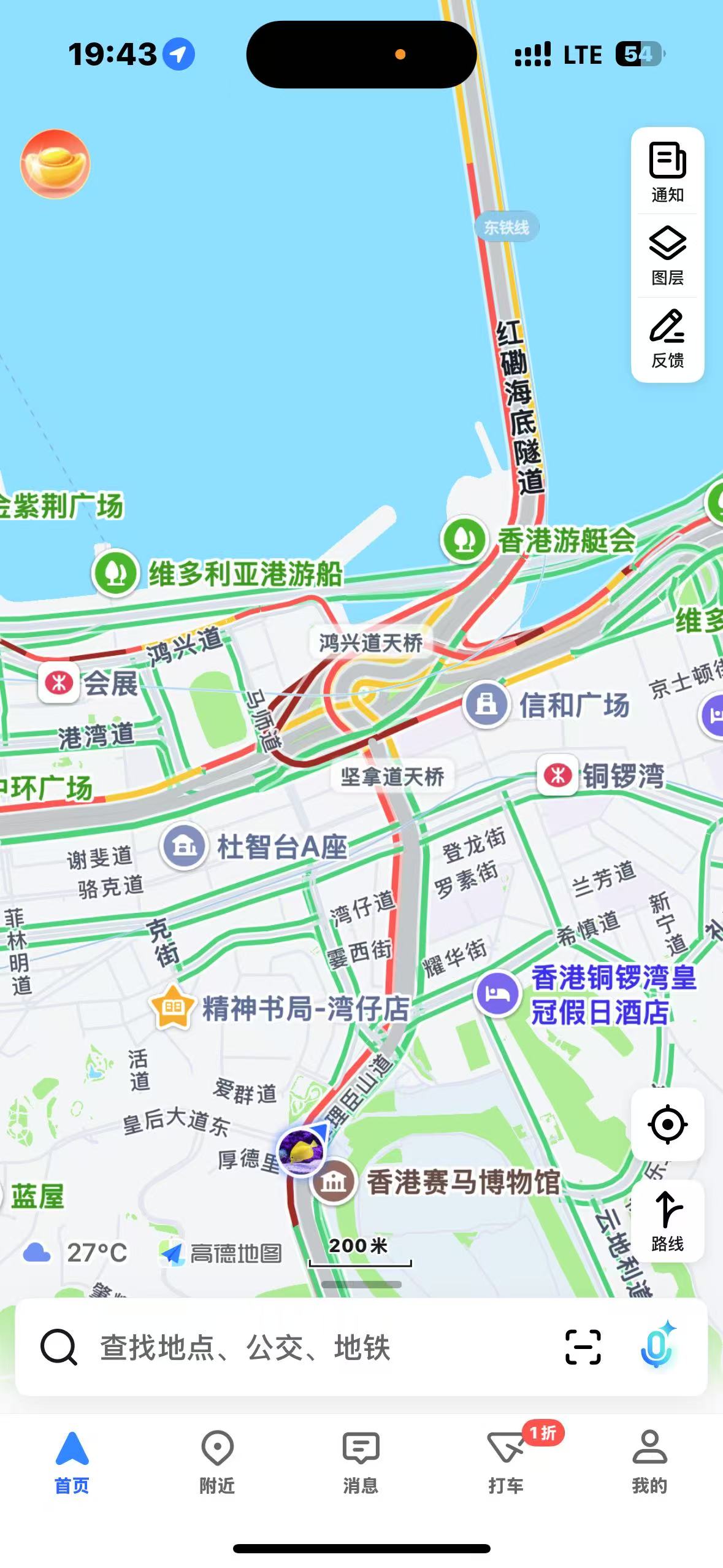Start voice search with microphone icon

pos(656,1347)
